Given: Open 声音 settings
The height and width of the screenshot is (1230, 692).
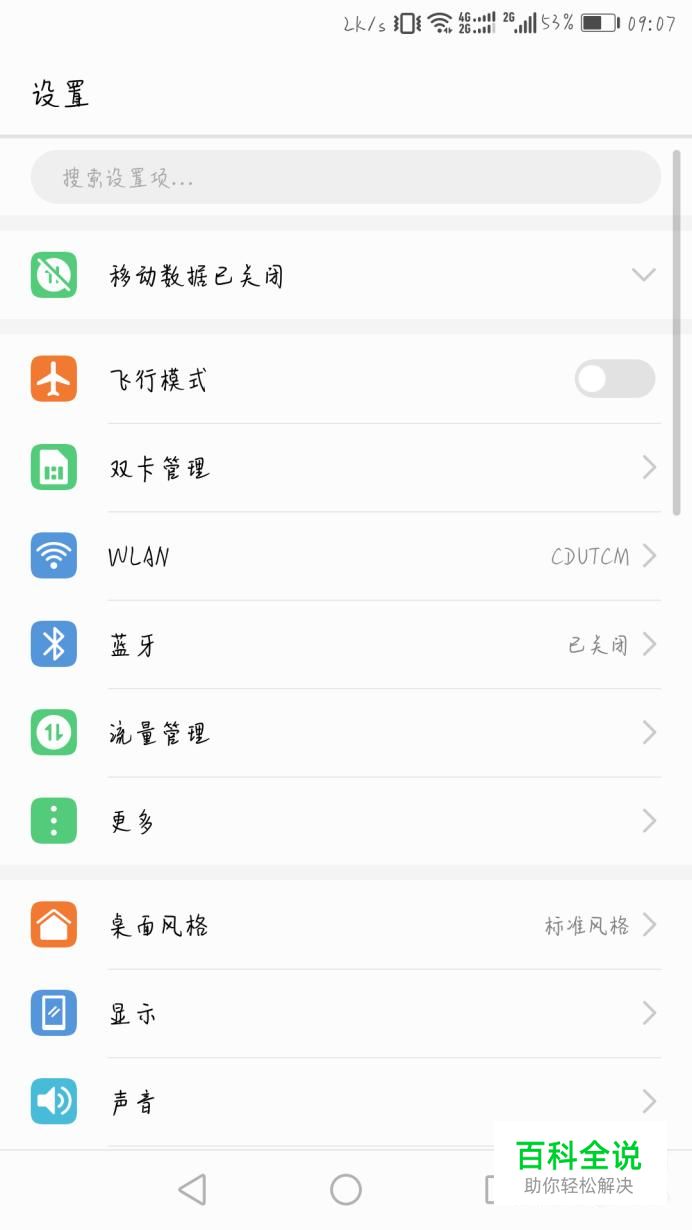Looking at the screenshot, I should click(345, 1102).
